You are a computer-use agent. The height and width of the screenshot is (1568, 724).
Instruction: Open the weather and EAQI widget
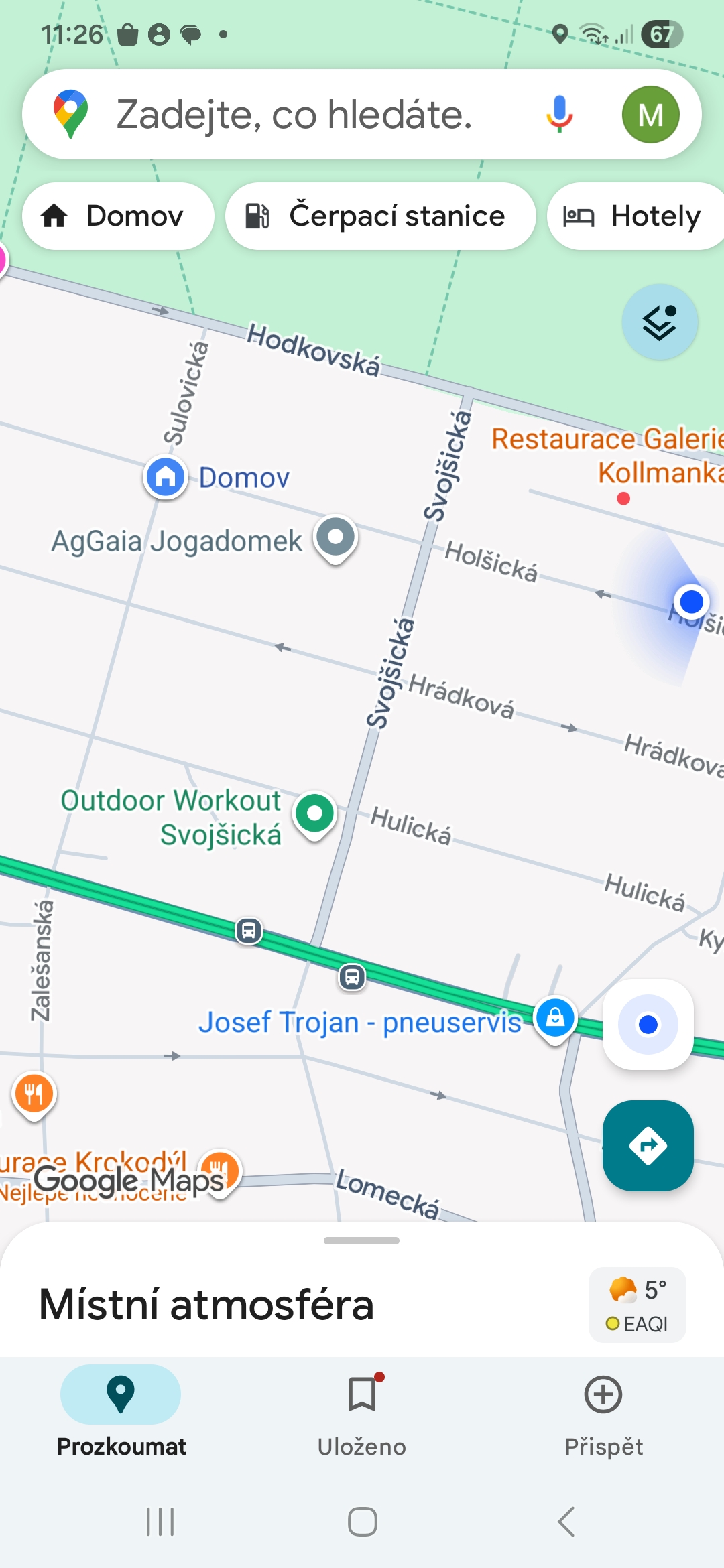pyautogui.click(x=637, y=1305)
